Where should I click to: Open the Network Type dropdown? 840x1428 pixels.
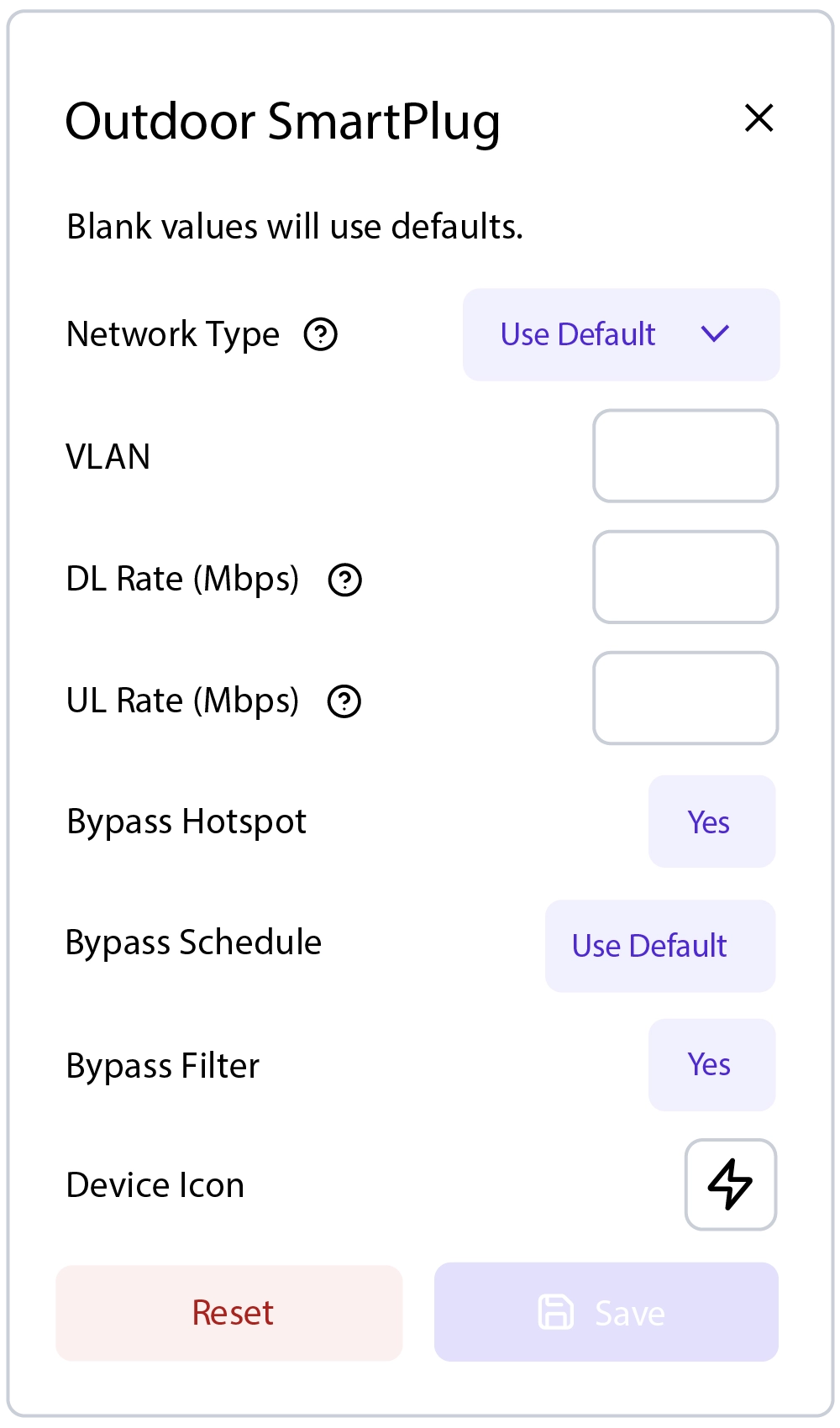pyautogui.click(x=621, y=334)
